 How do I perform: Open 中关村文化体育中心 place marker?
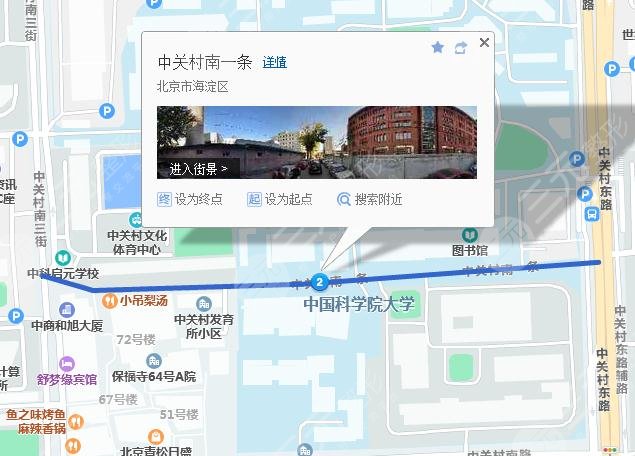coord(136,220)
